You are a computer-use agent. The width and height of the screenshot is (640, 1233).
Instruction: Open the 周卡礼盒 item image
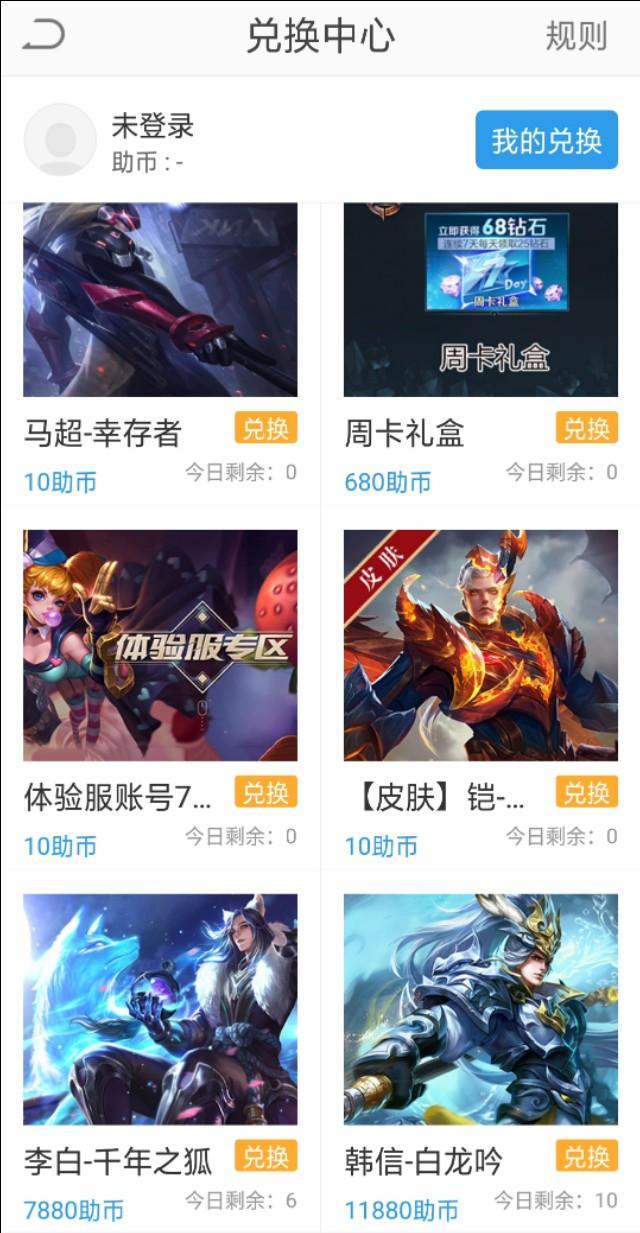[x=481, y=300]
